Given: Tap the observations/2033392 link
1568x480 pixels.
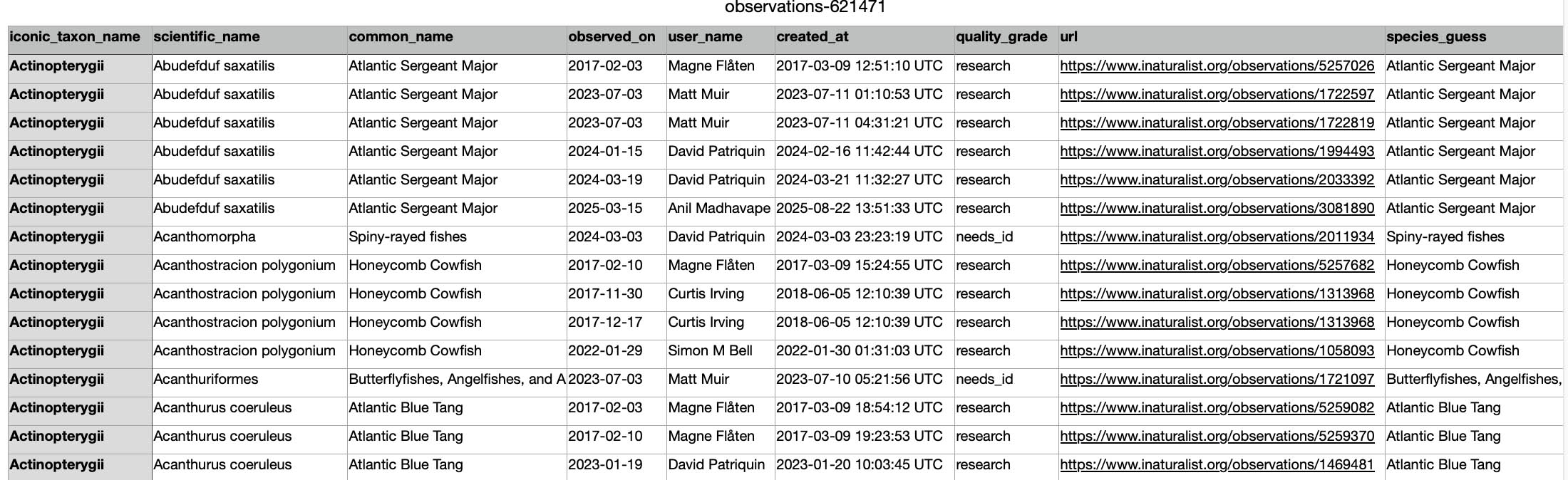Looking at the screenshot, I should pos(1217,180).
